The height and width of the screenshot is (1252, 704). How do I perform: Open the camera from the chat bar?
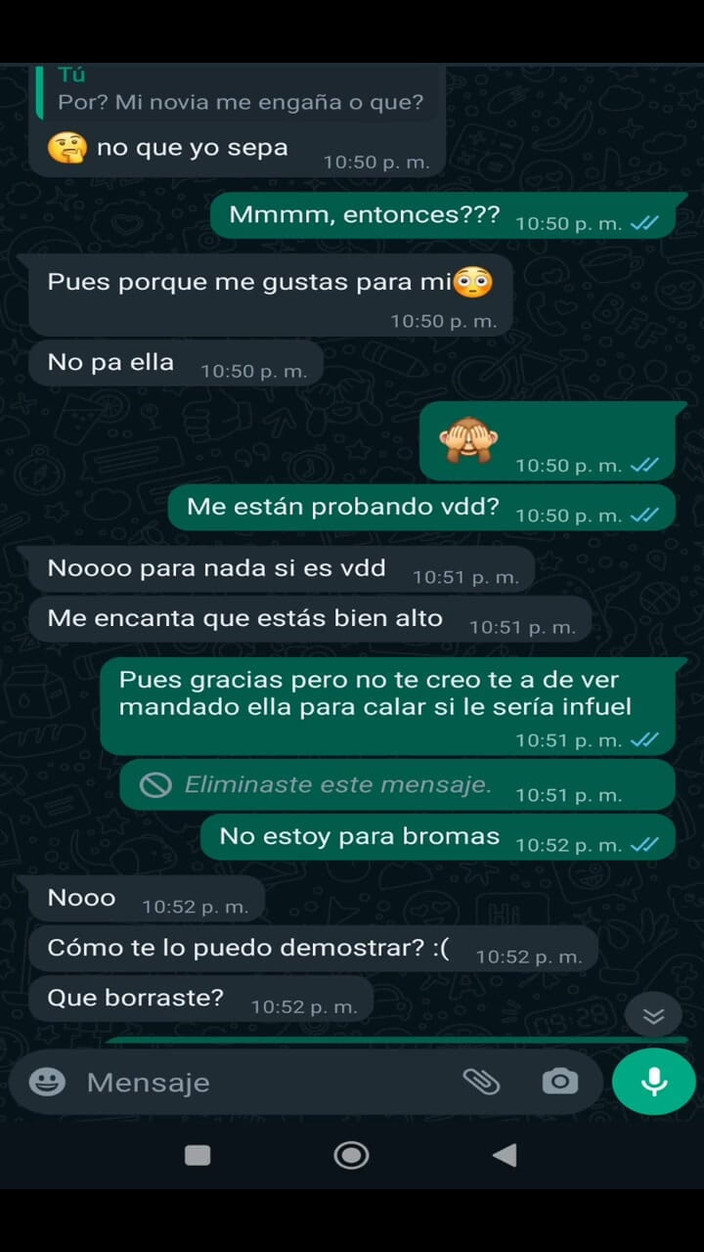tap(560, 1081)
